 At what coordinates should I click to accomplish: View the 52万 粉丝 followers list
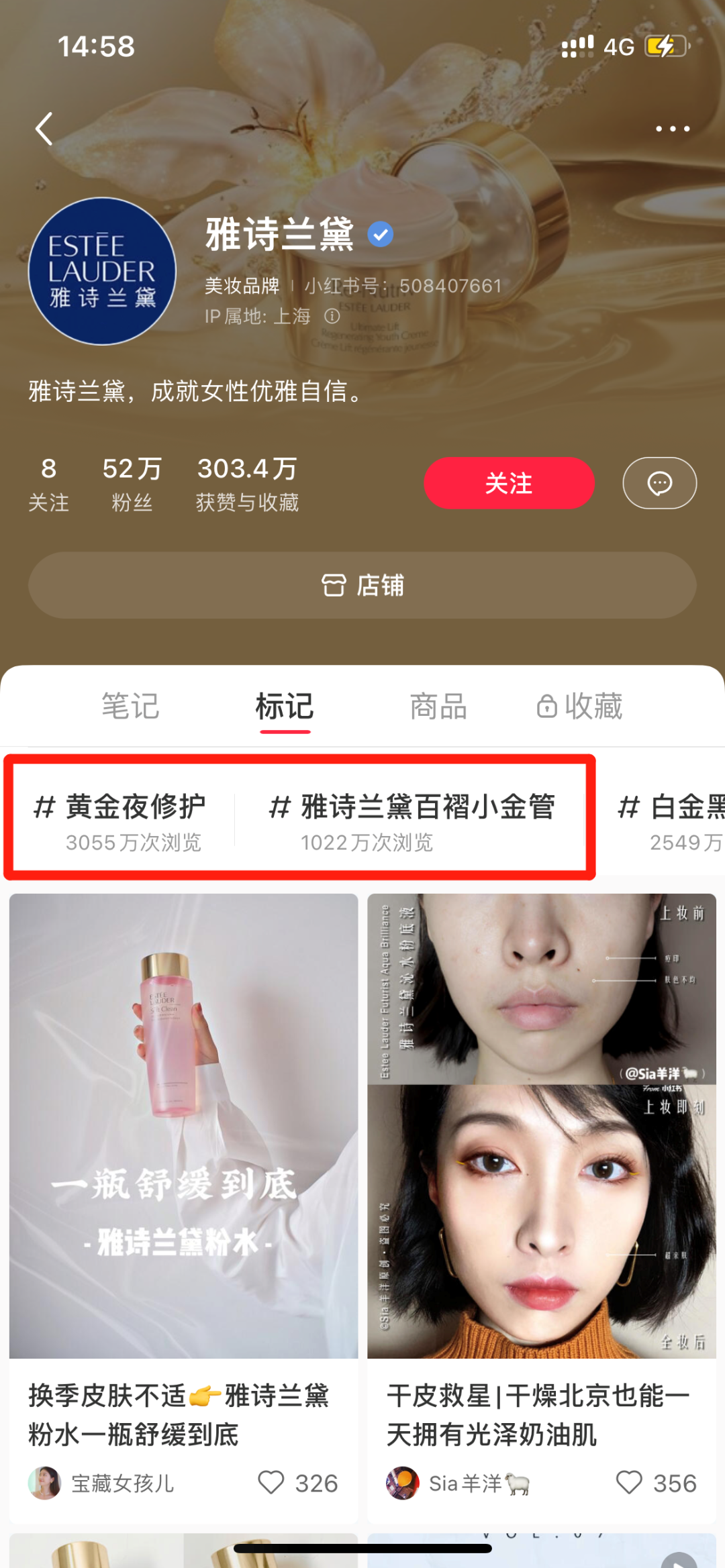[132, 483]
